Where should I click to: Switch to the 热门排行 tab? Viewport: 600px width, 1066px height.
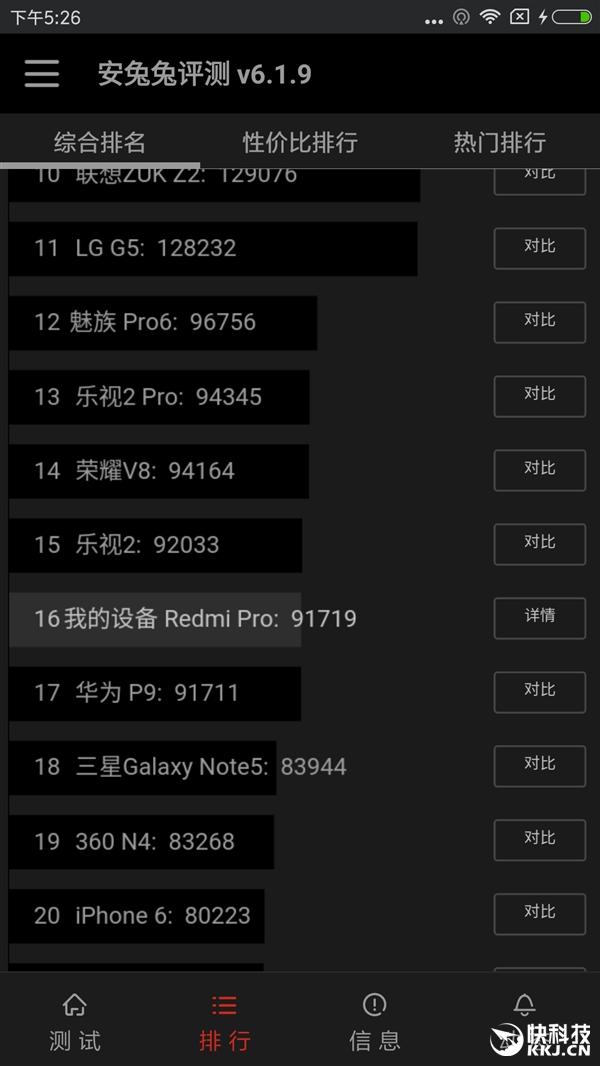(x=499, y=142)
